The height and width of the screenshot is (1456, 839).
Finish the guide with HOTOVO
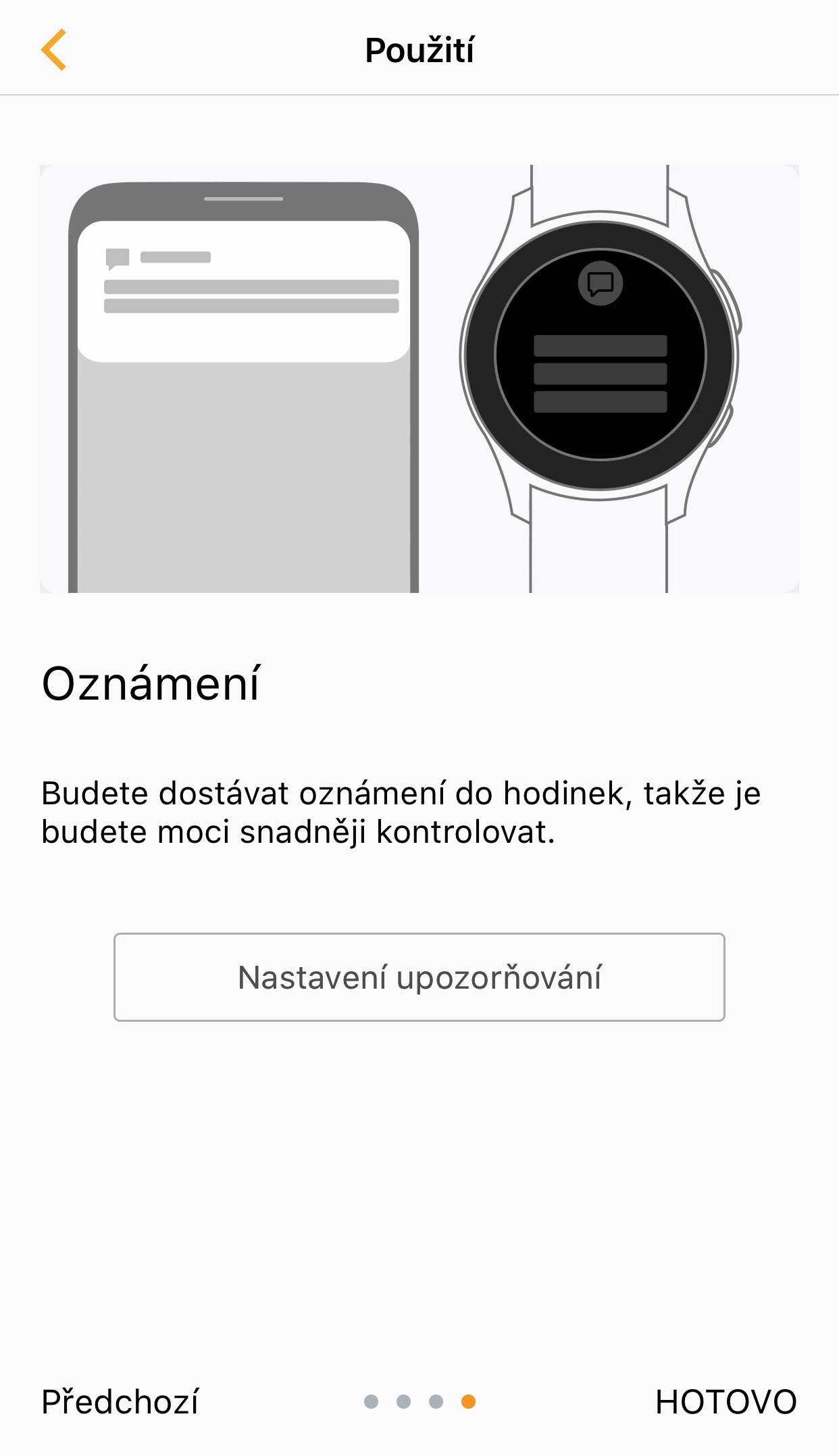pos(726,1402)
